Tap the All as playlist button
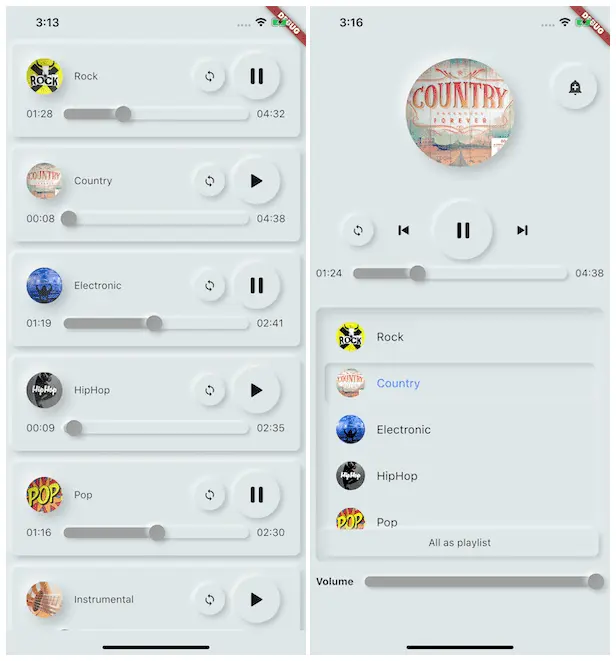Screen dimensions: 616x661 [459, 542]
